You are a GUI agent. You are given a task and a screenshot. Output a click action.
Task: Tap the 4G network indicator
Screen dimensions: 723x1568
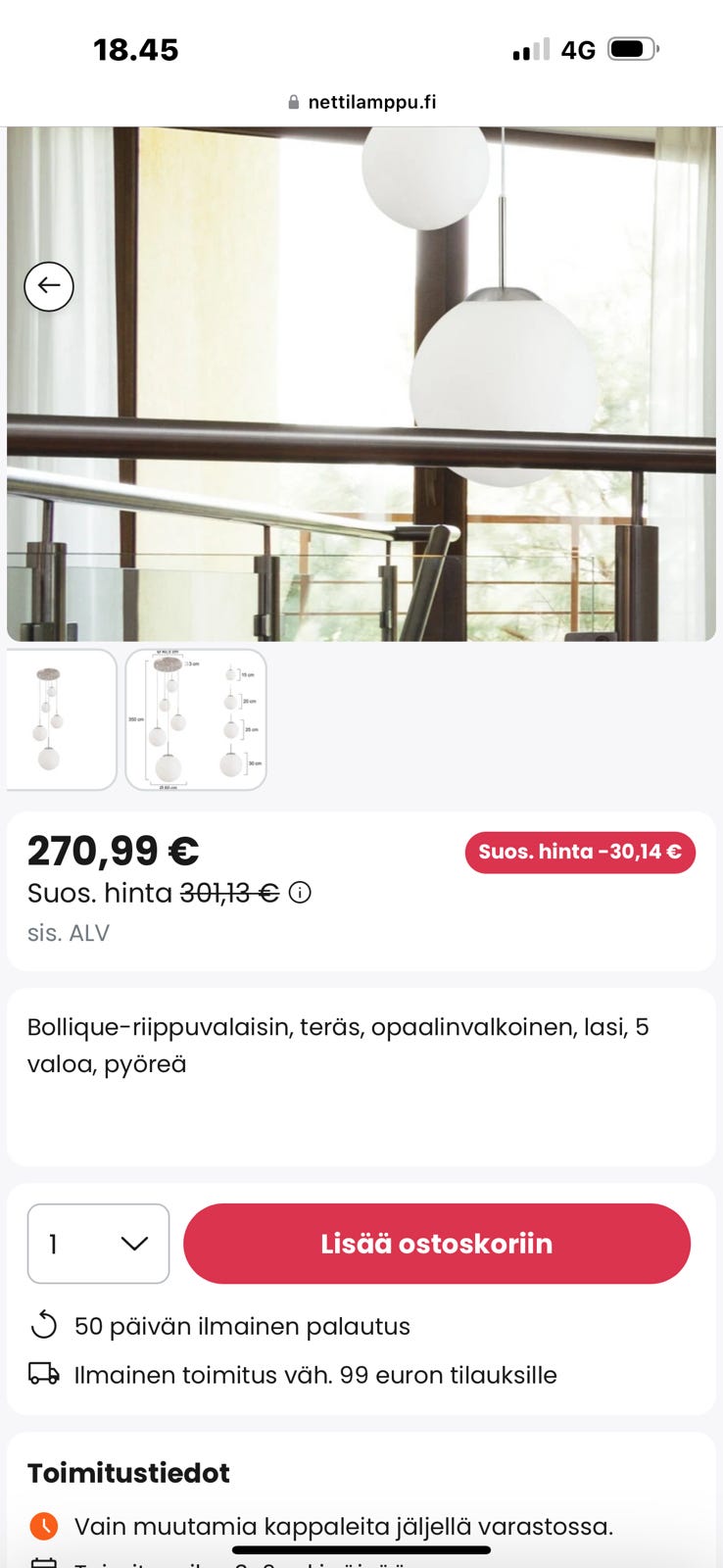[x=578, y=49]
